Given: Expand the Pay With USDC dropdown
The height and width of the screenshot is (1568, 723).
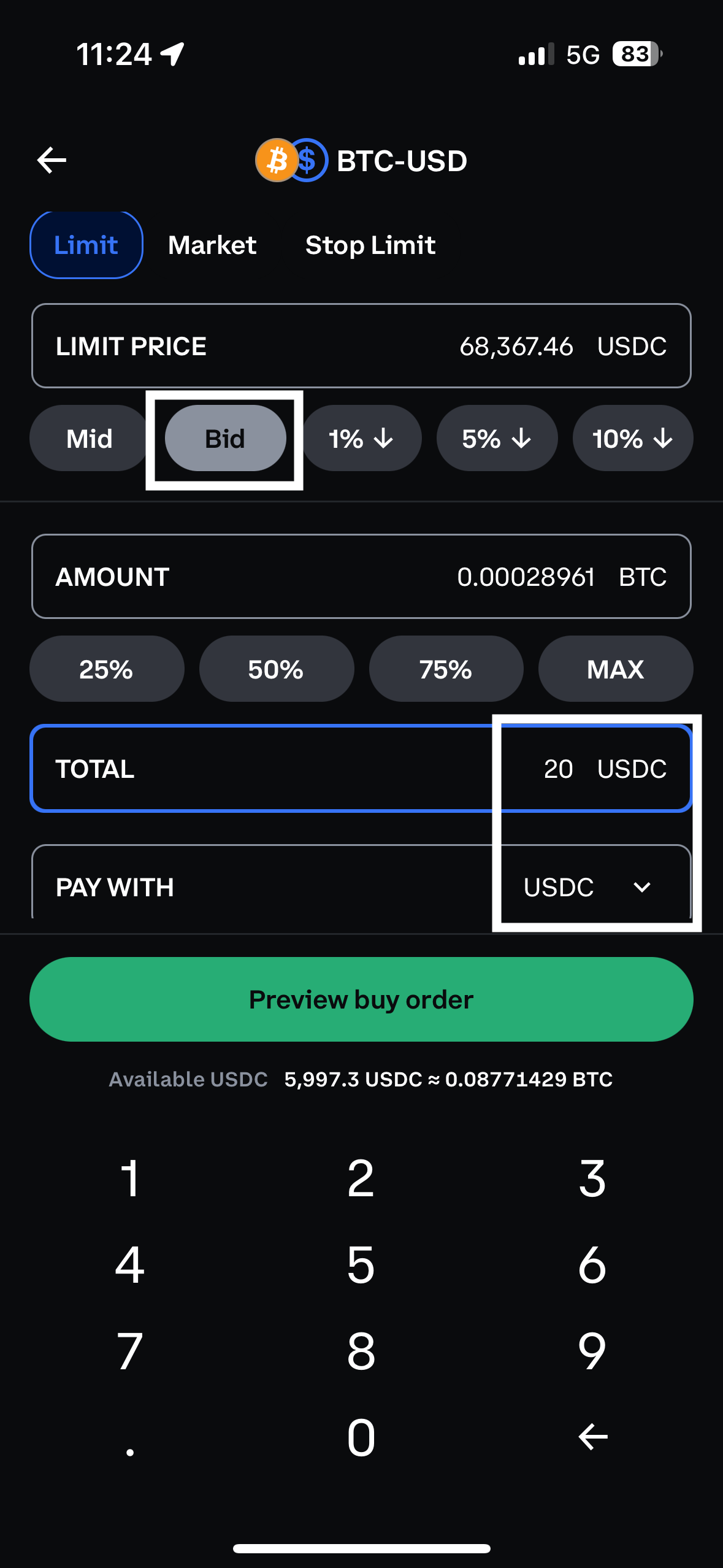Looking at the screenshot, I should pyautogui.click(x=587, y=887).
